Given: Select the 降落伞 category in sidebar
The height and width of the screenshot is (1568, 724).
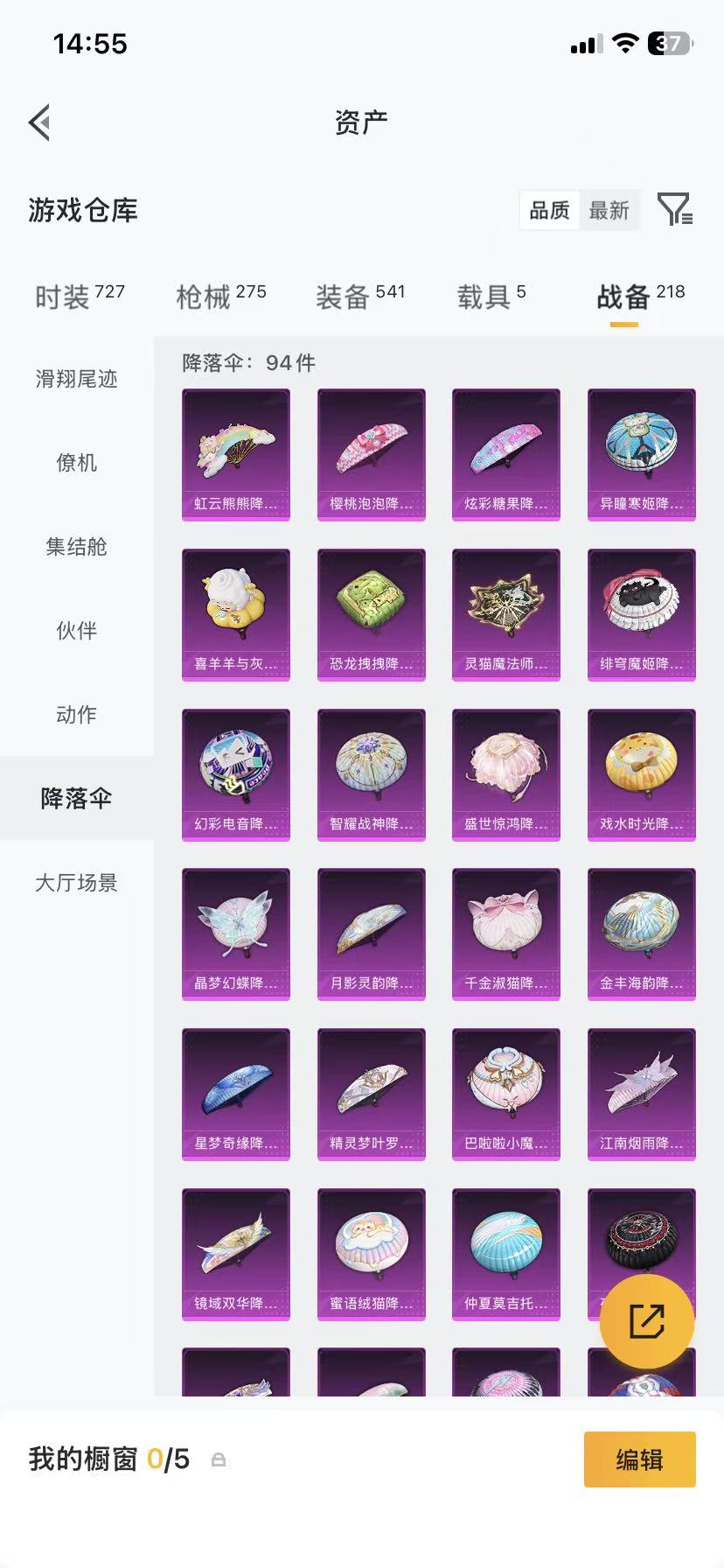Looking at the screenshot, I should [x=76, y=798].
